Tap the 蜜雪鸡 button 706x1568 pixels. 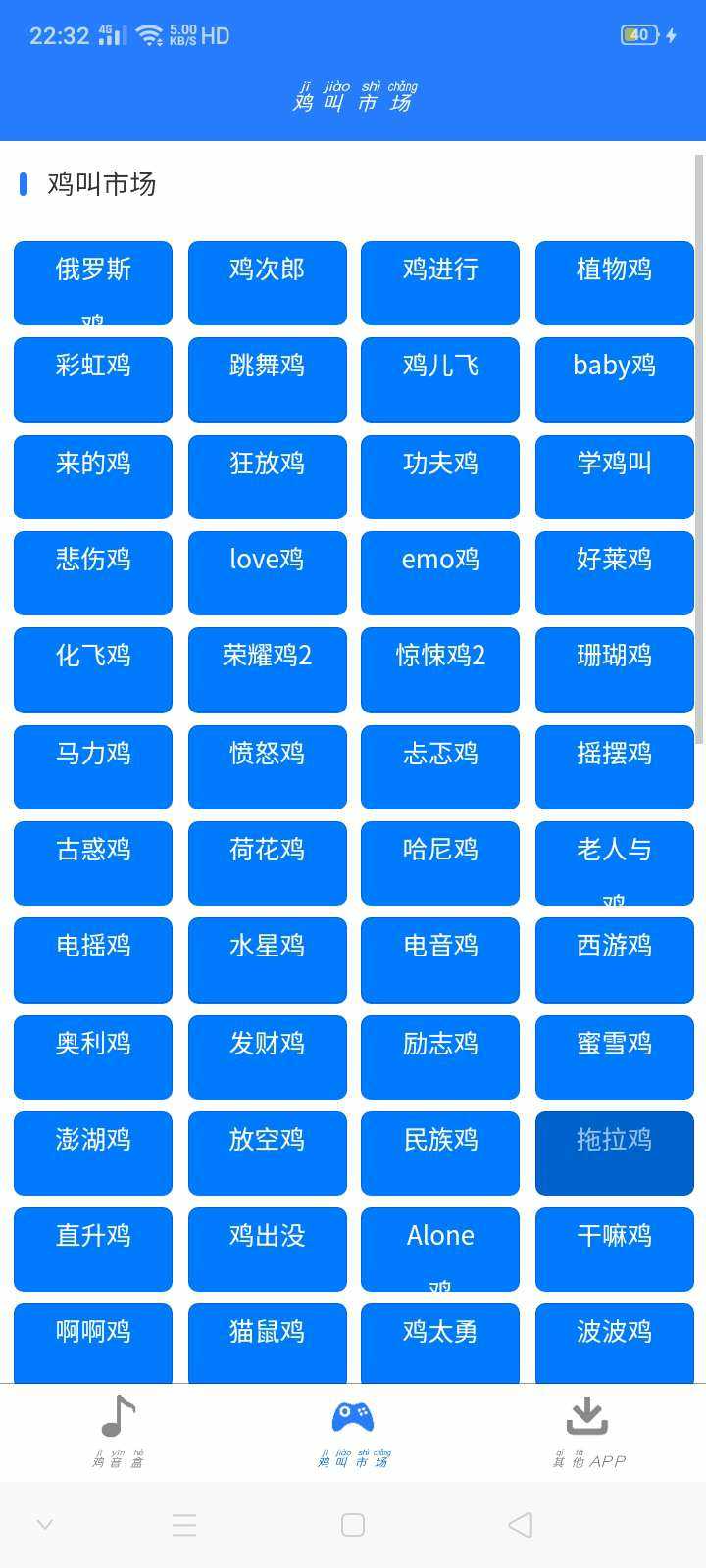(614, 1056)
